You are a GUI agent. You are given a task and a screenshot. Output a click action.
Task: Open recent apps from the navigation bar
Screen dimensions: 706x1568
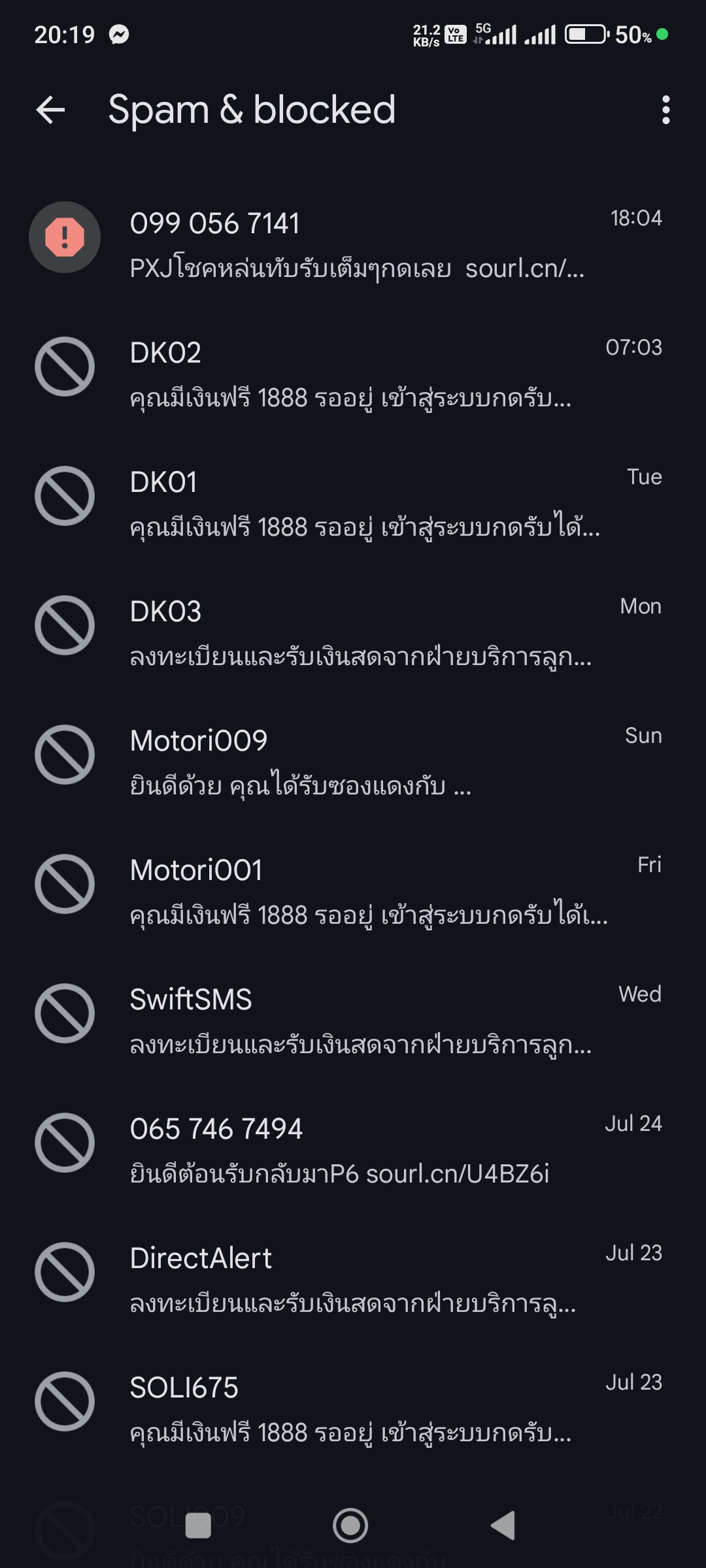pos(198,1526)
